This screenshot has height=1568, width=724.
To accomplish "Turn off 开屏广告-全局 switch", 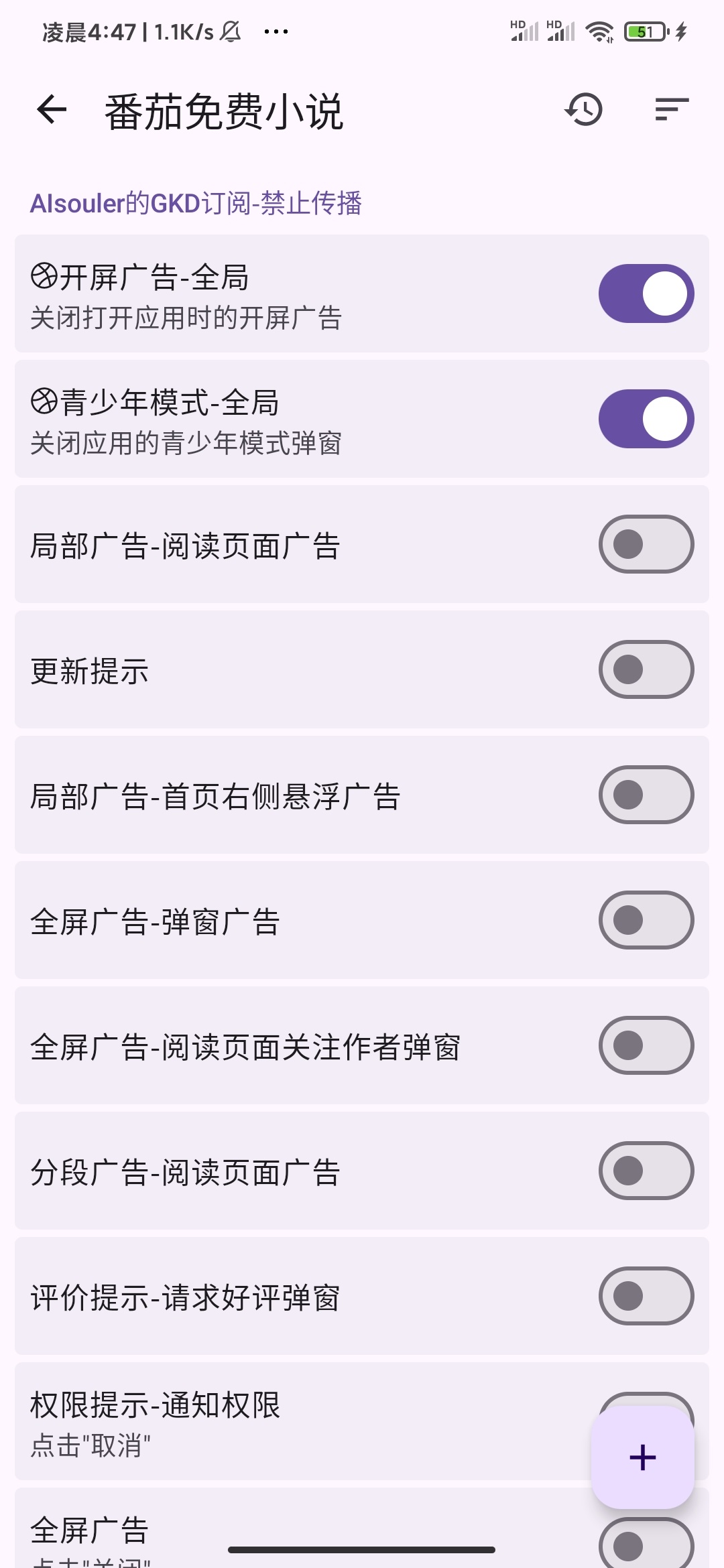I will click(x=646, y=293).
